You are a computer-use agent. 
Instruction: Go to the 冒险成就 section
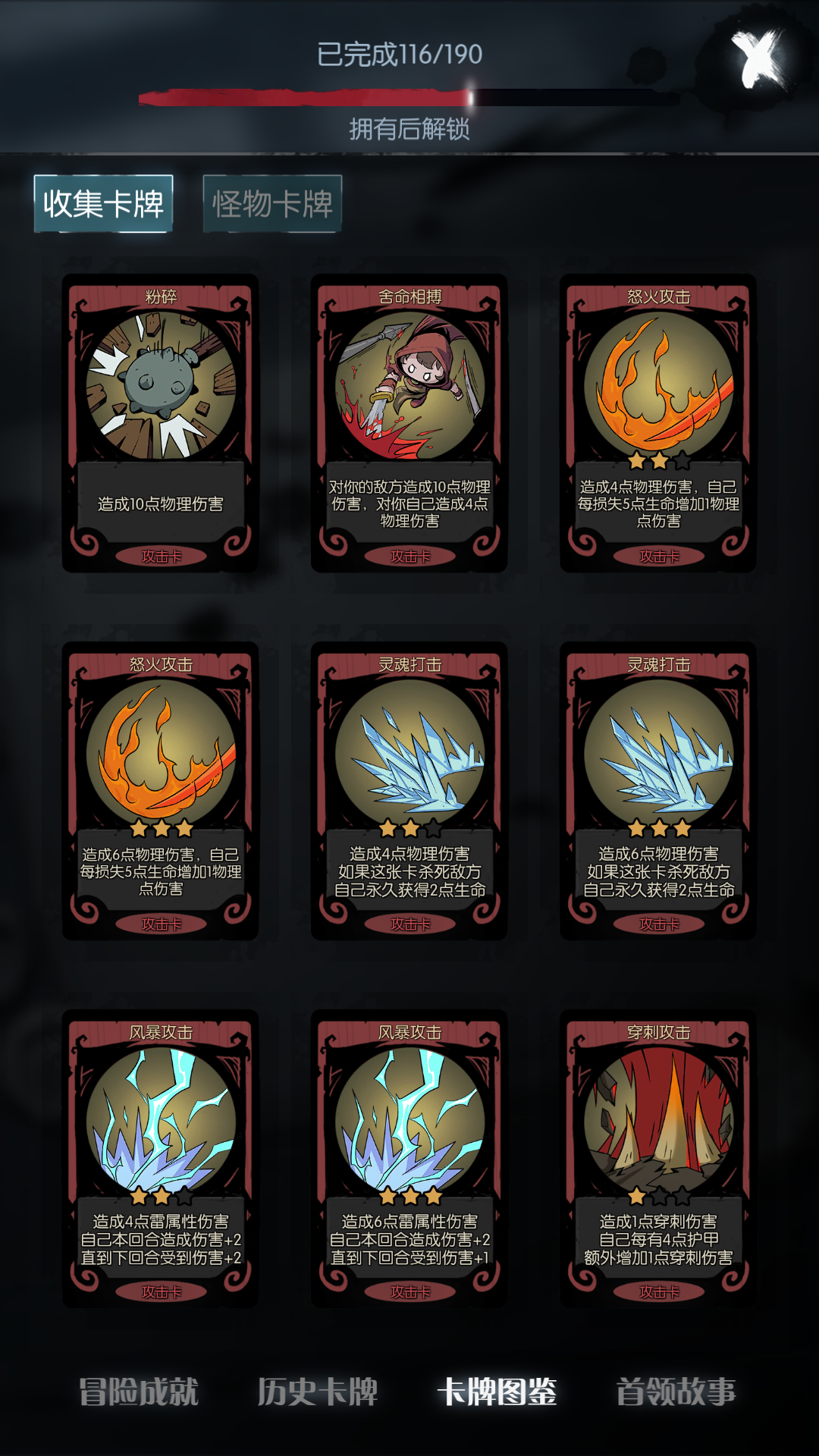(139, 1392)
